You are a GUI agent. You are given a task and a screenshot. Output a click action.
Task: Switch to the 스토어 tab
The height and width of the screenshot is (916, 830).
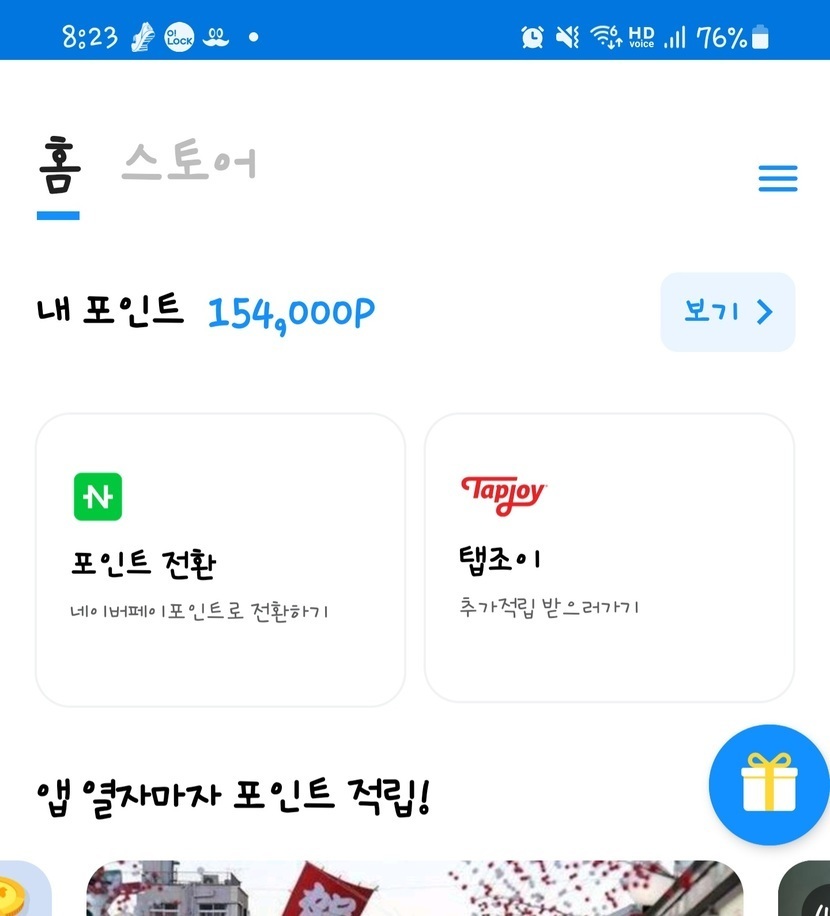189,163
